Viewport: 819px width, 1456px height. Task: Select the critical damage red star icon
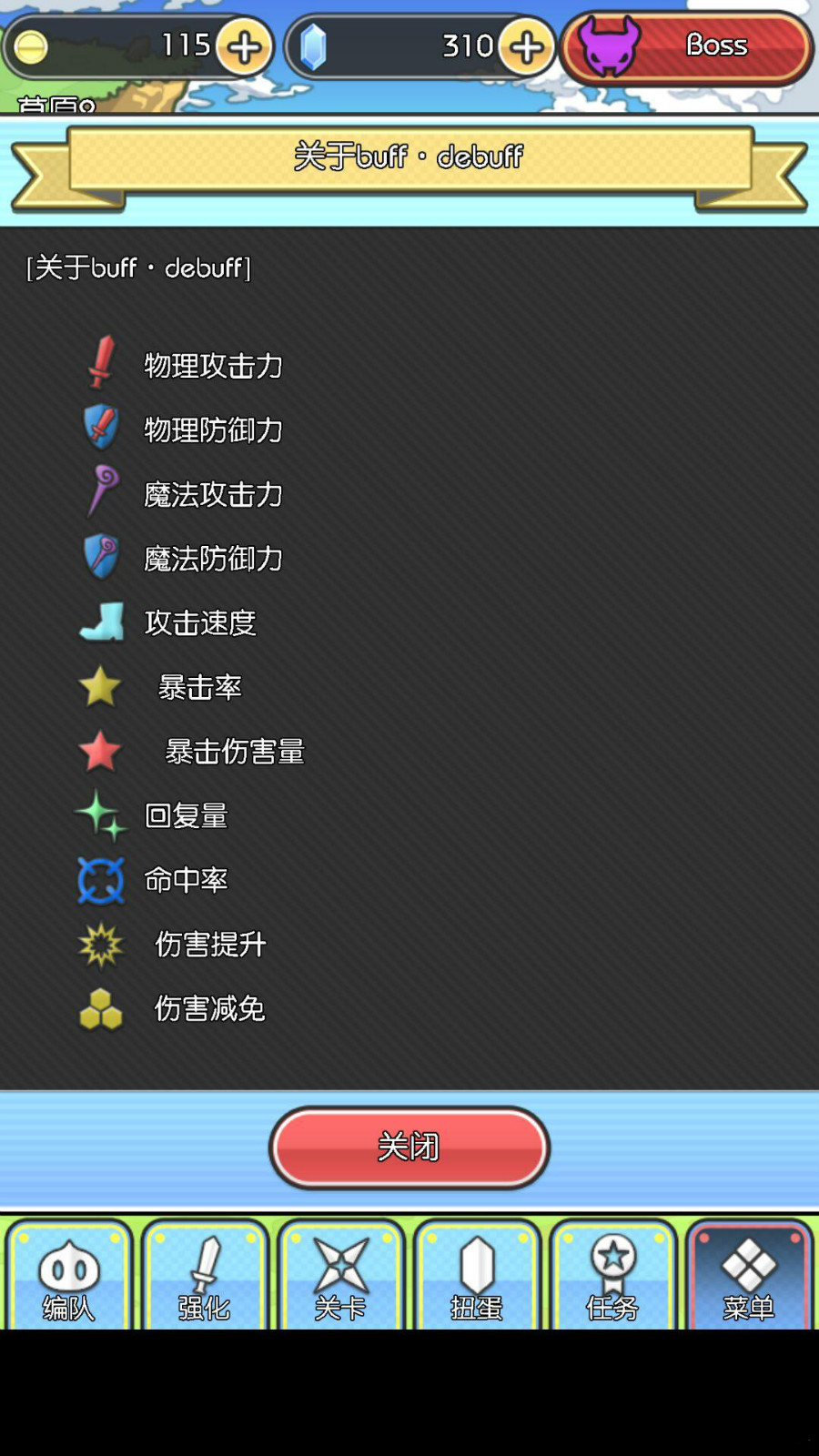[100, 751]
